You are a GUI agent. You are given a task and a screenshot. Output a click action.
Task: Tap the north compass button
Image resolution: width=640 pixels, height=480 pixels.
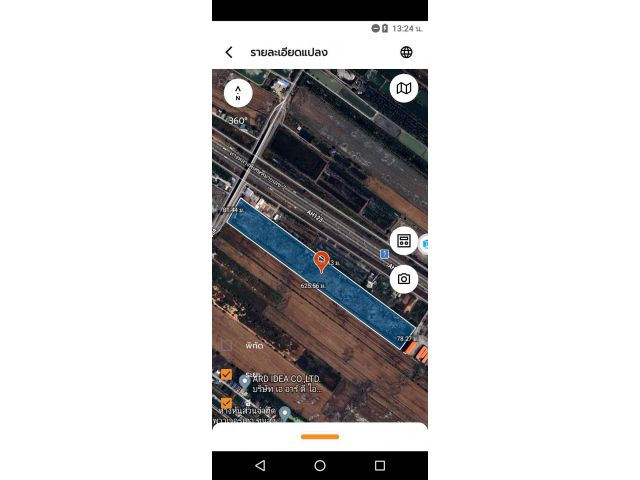tap(238, 92)
